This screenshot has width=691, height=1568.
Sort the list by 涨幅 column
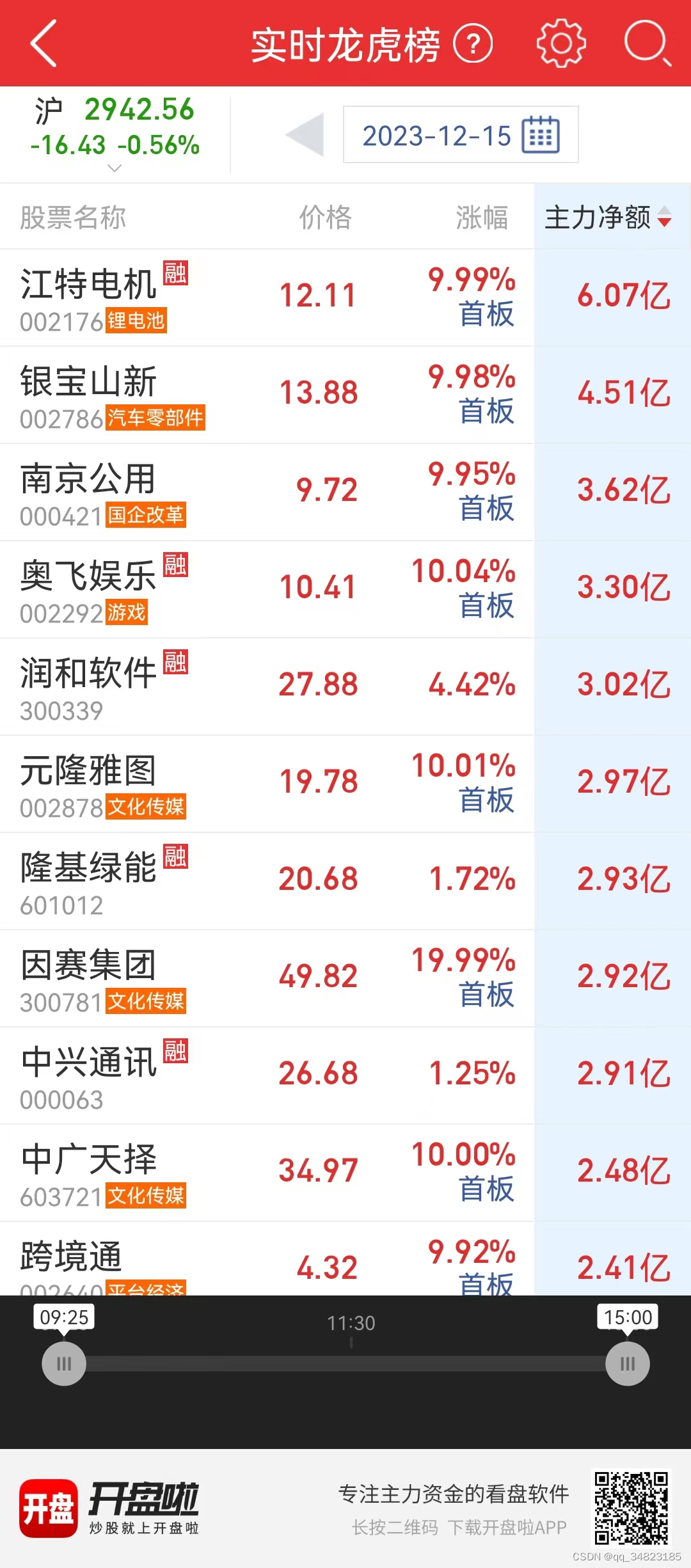point(482,218)
